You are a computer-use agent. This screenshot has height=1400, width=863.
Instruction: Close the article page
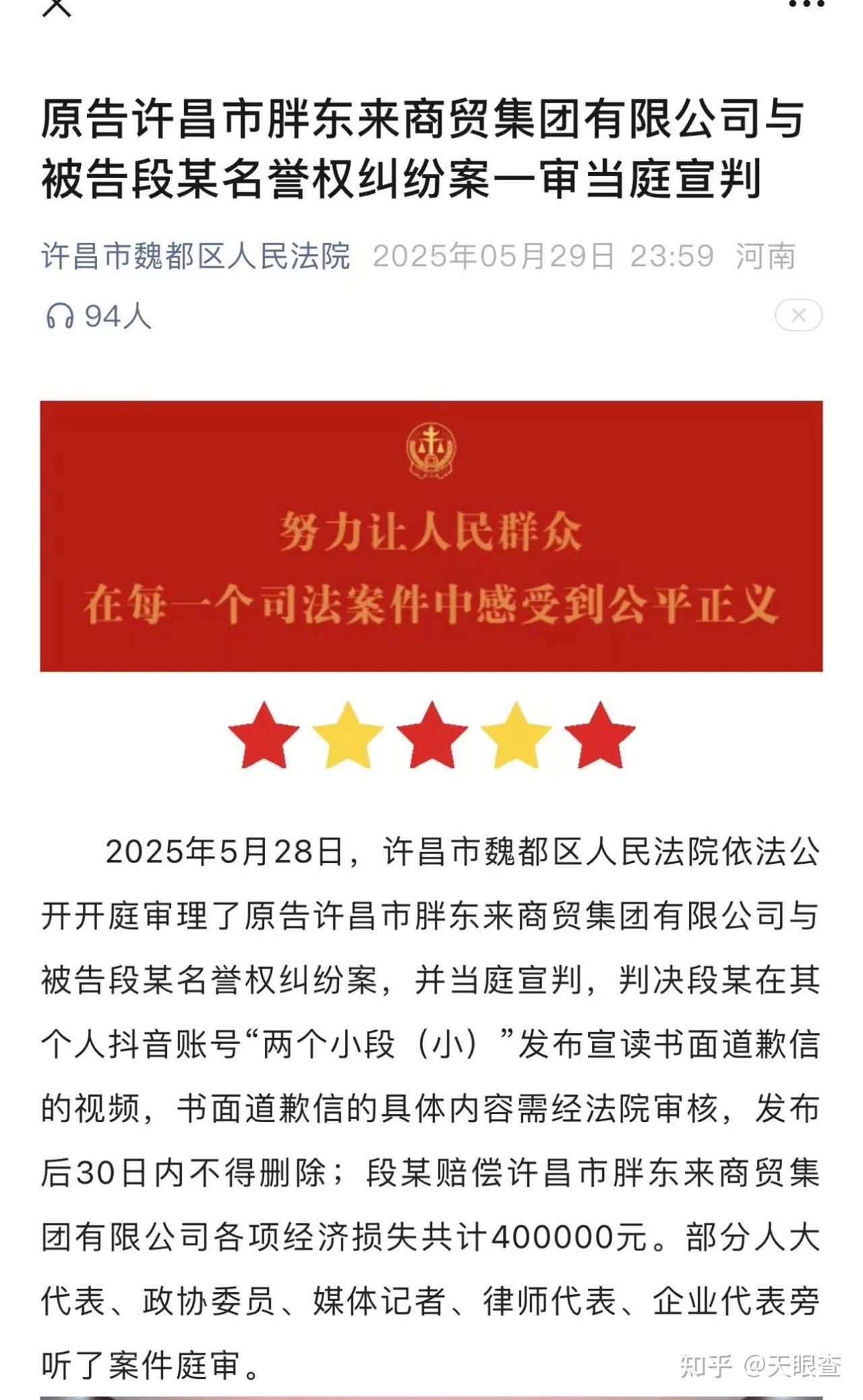(57, 7)
